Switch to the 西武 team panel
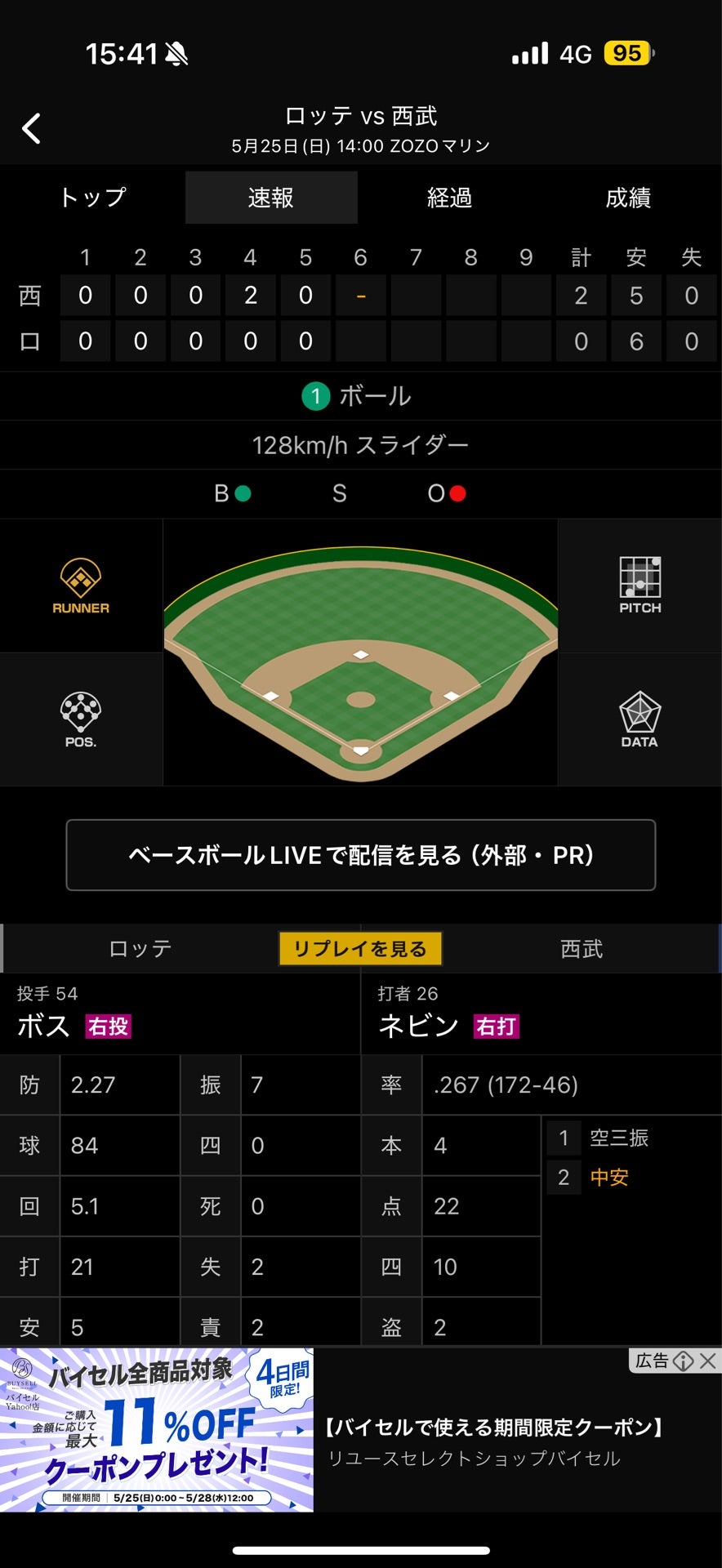This screenshot has height=1568, width=722. pos(581,949)
